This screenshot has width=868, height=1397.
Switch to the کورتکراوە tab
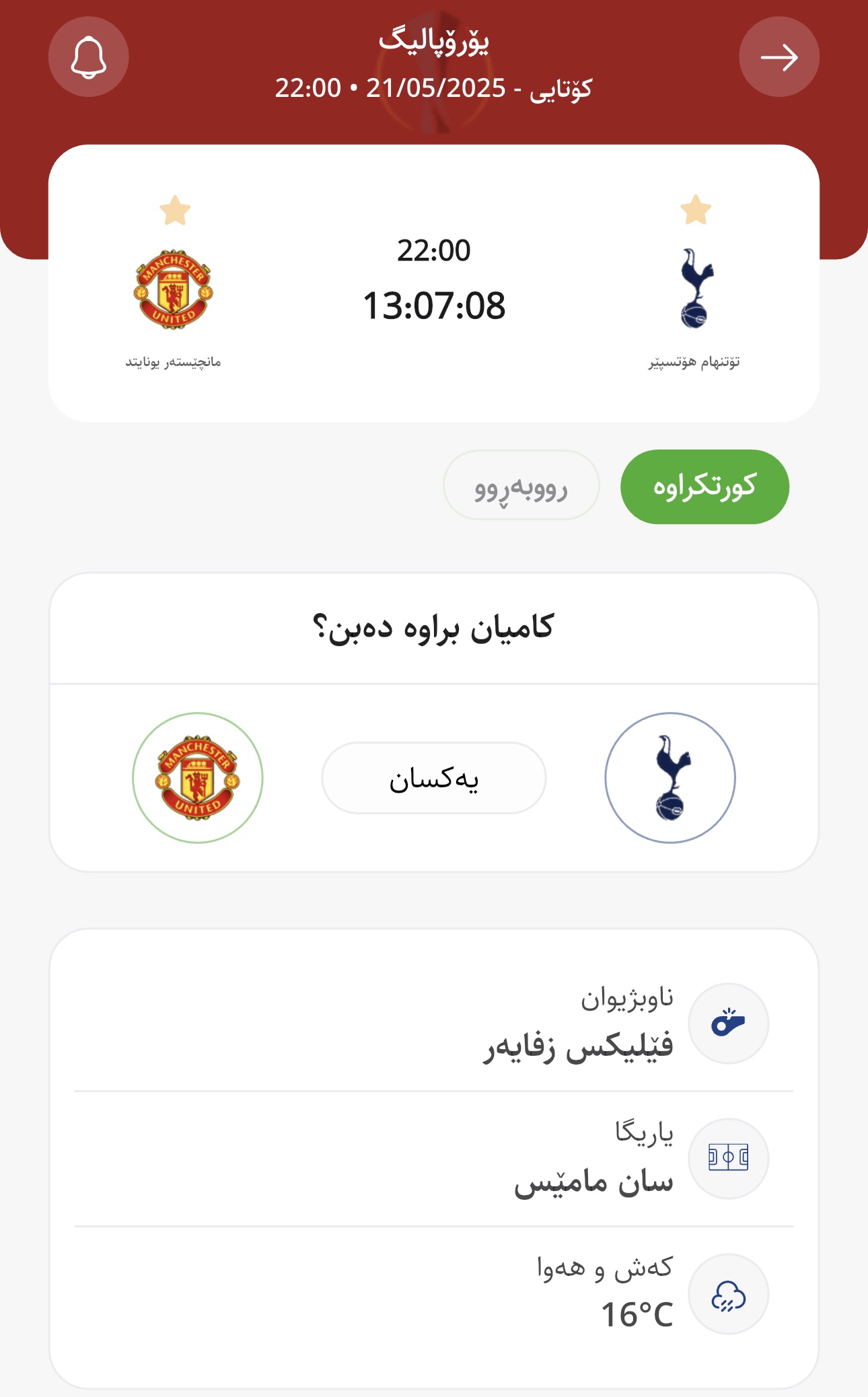pos(704,487)
